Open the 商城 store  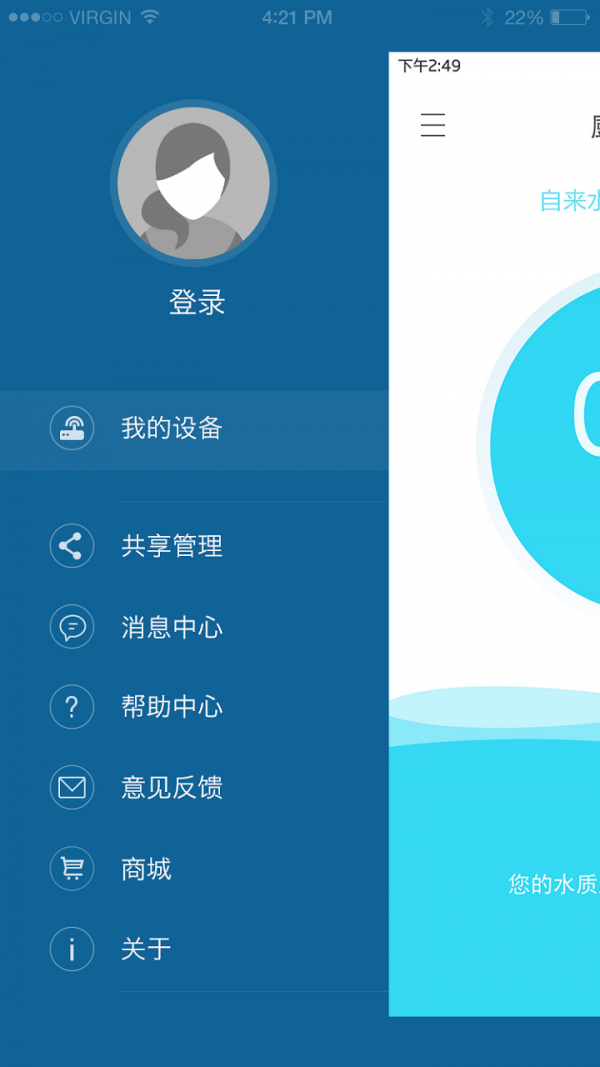(146, 869)
